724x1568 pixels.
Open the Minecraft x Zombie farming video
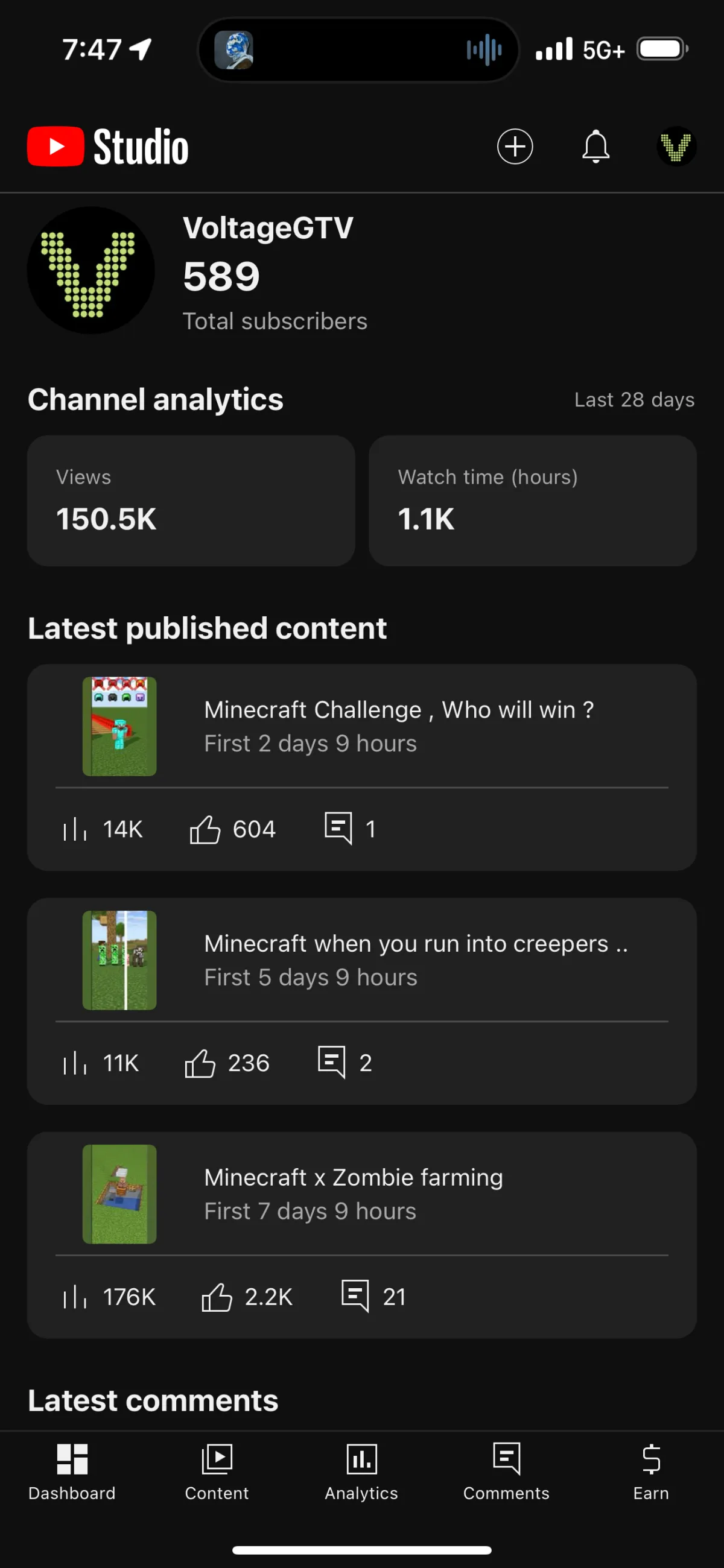[353, 1193]
